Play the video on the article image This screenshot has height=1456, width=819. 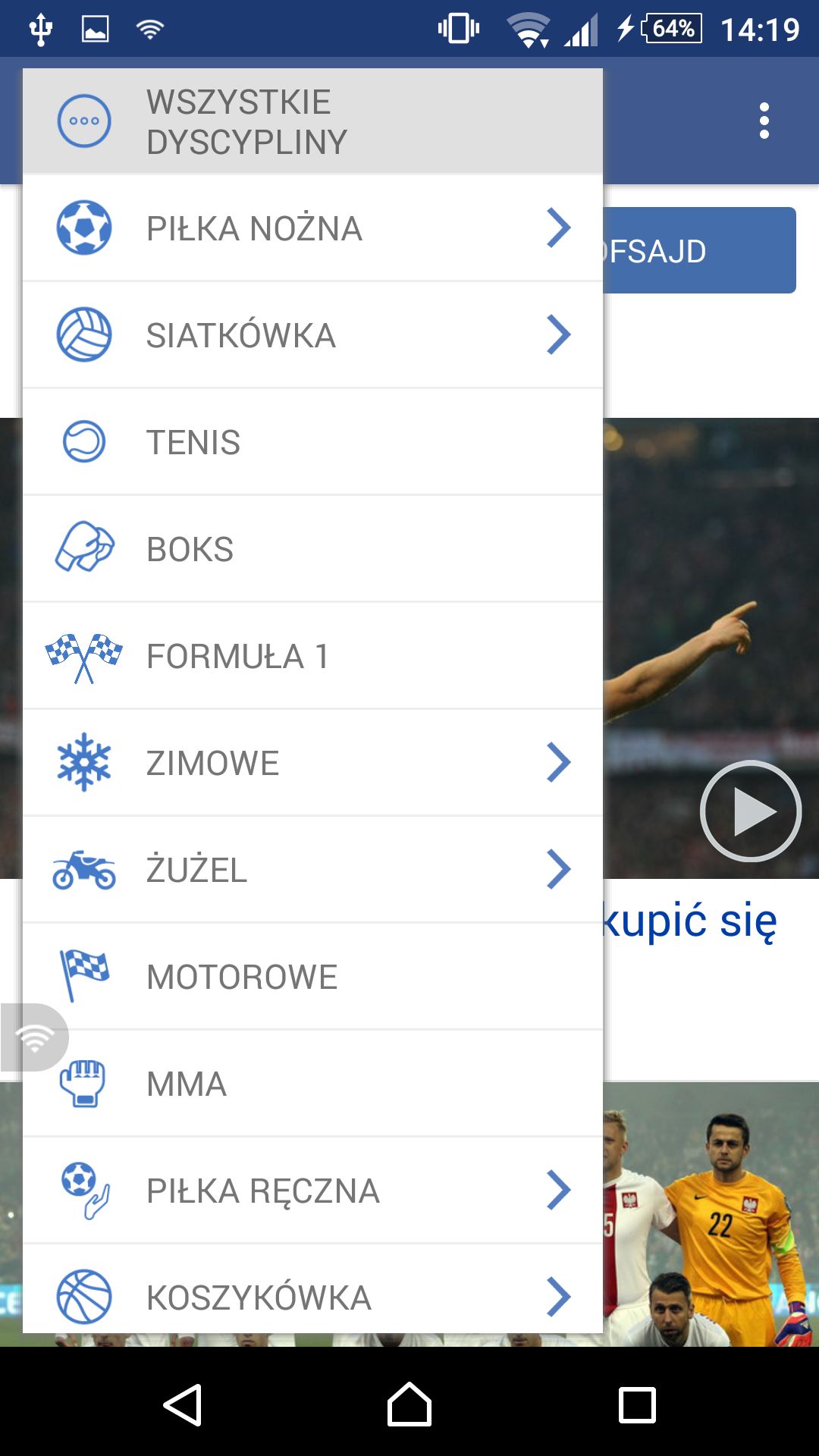click(x=751, y=811)
